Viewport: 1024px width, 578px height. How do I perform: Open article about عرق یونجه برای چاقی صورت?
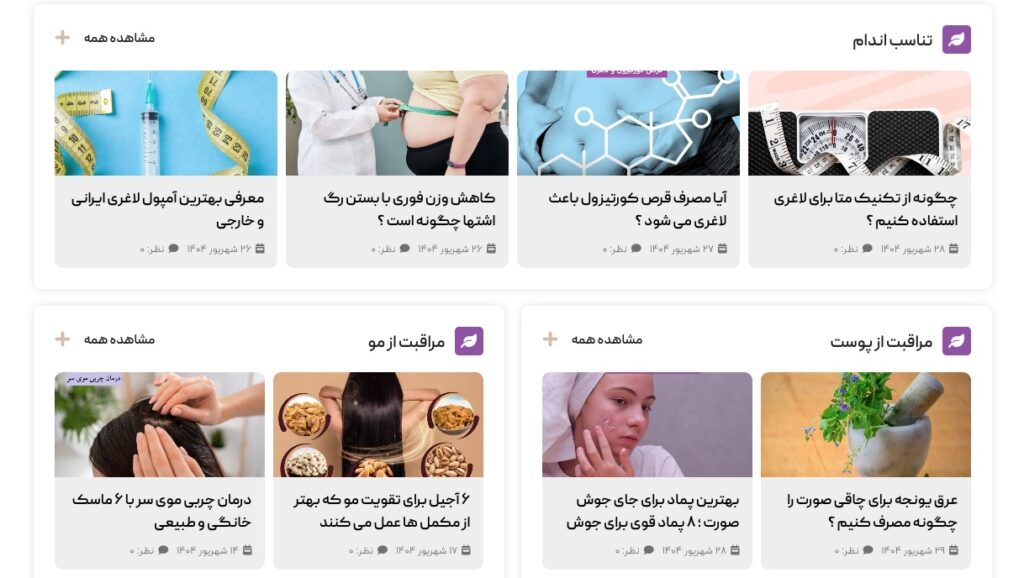point(872,510)
